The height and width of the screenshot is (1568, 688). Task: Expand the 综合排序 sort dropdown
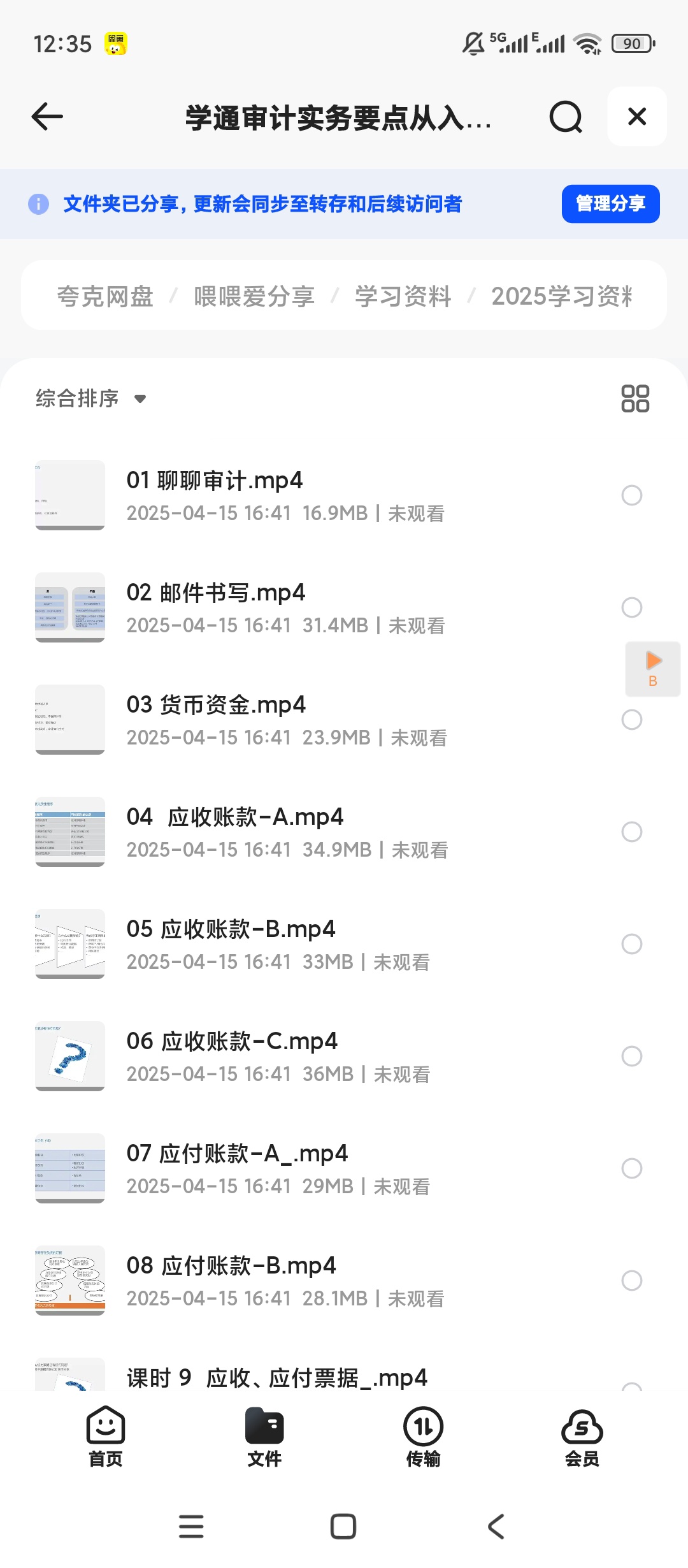[91, 398]
